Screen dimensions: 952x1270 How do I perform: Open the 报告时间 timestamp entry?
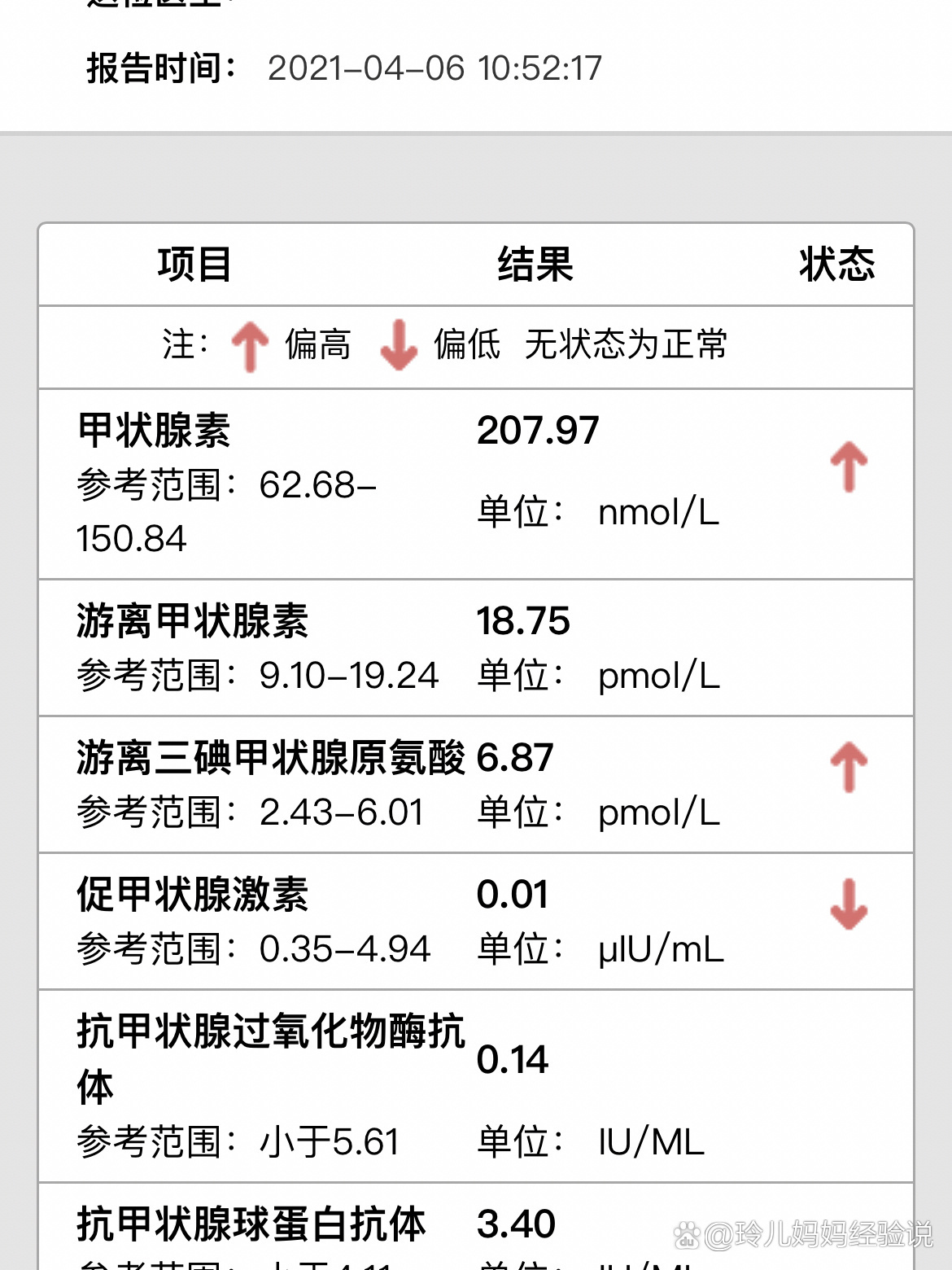pos(342,69)
